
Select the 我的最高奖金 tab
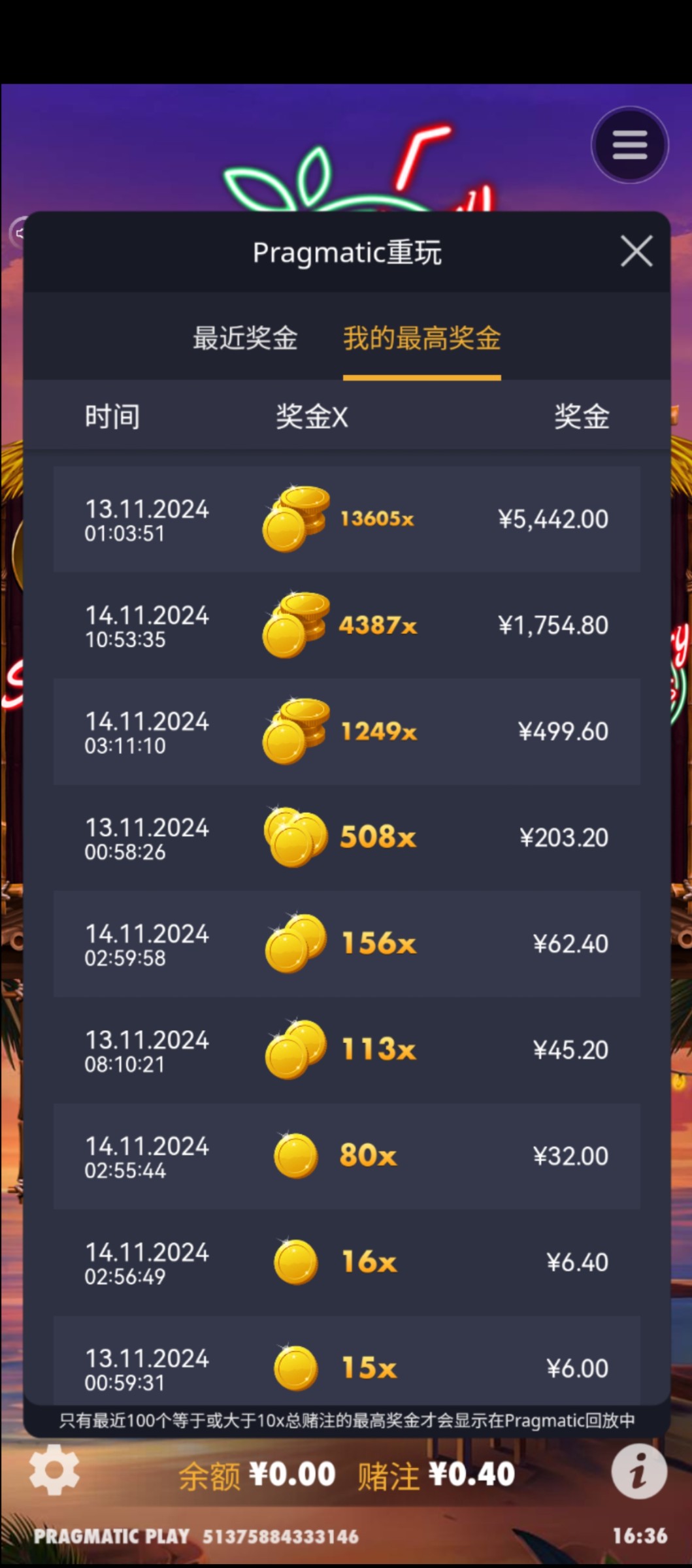coord(421,338)
